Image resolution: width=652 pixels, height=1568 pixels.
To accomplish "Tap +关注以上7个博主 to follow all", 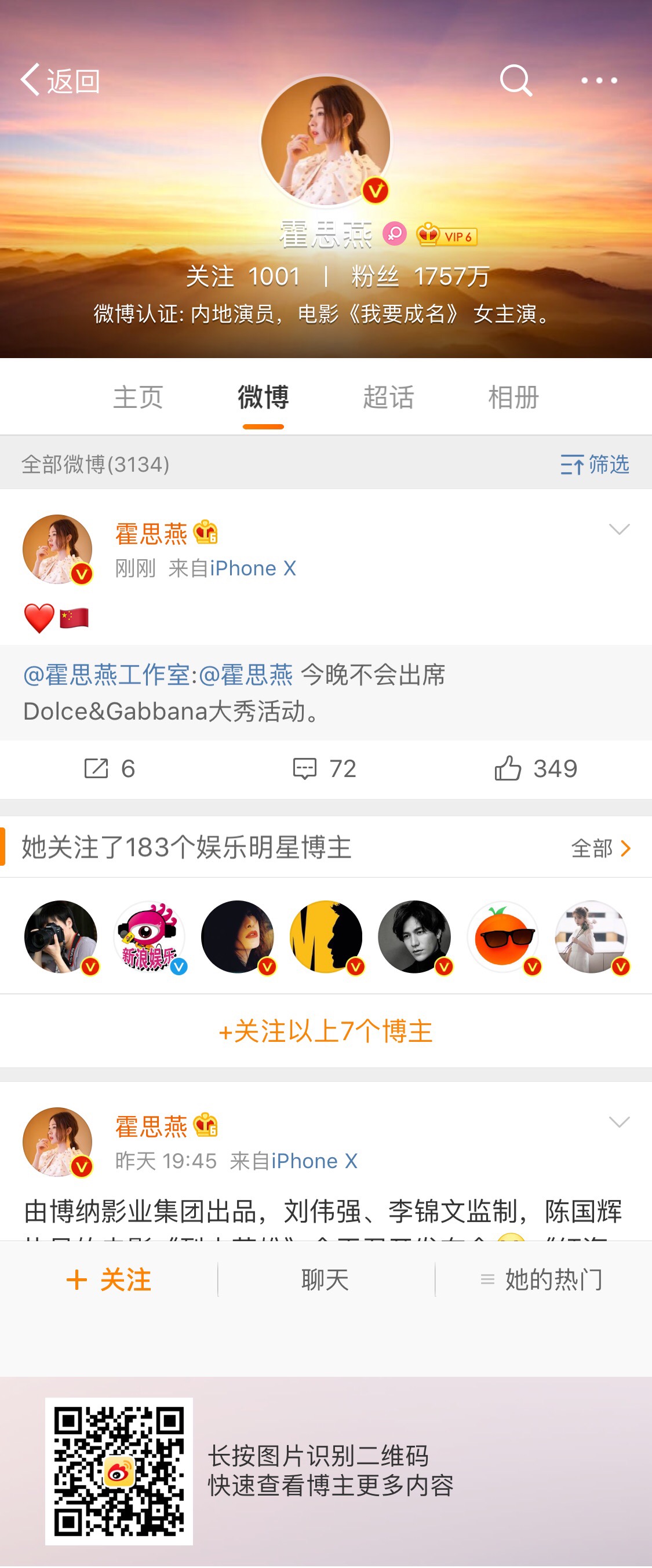I will pos(326,1031).
